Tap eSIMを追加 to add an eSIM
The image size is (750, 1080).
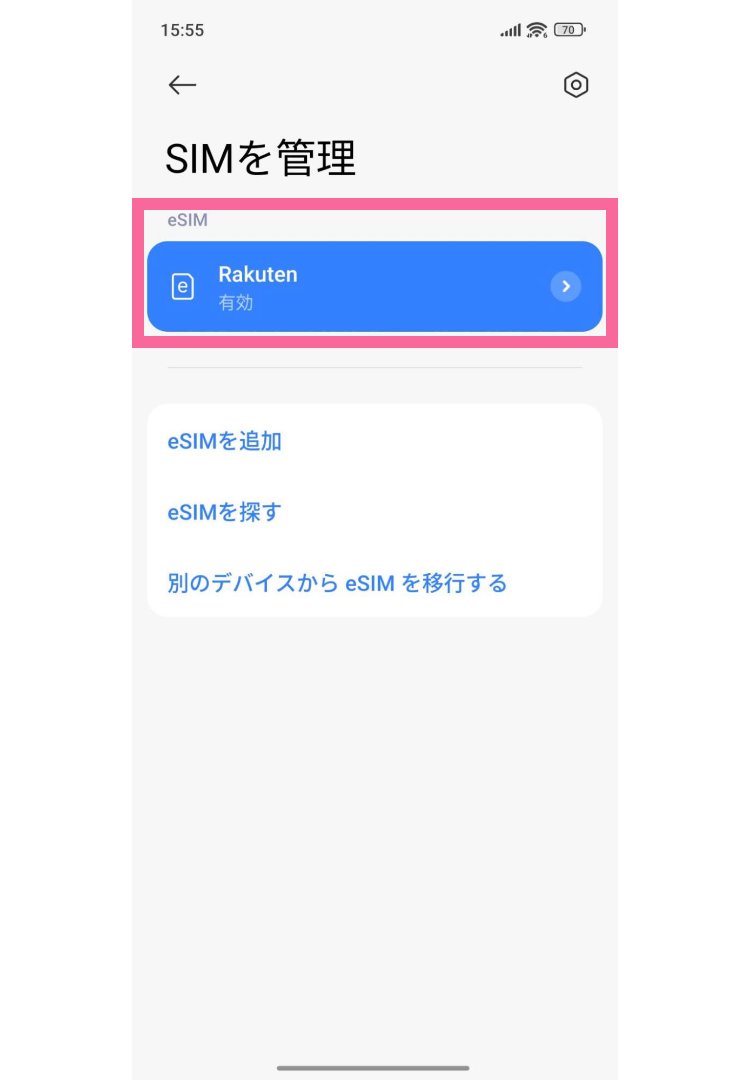point(225,441)
